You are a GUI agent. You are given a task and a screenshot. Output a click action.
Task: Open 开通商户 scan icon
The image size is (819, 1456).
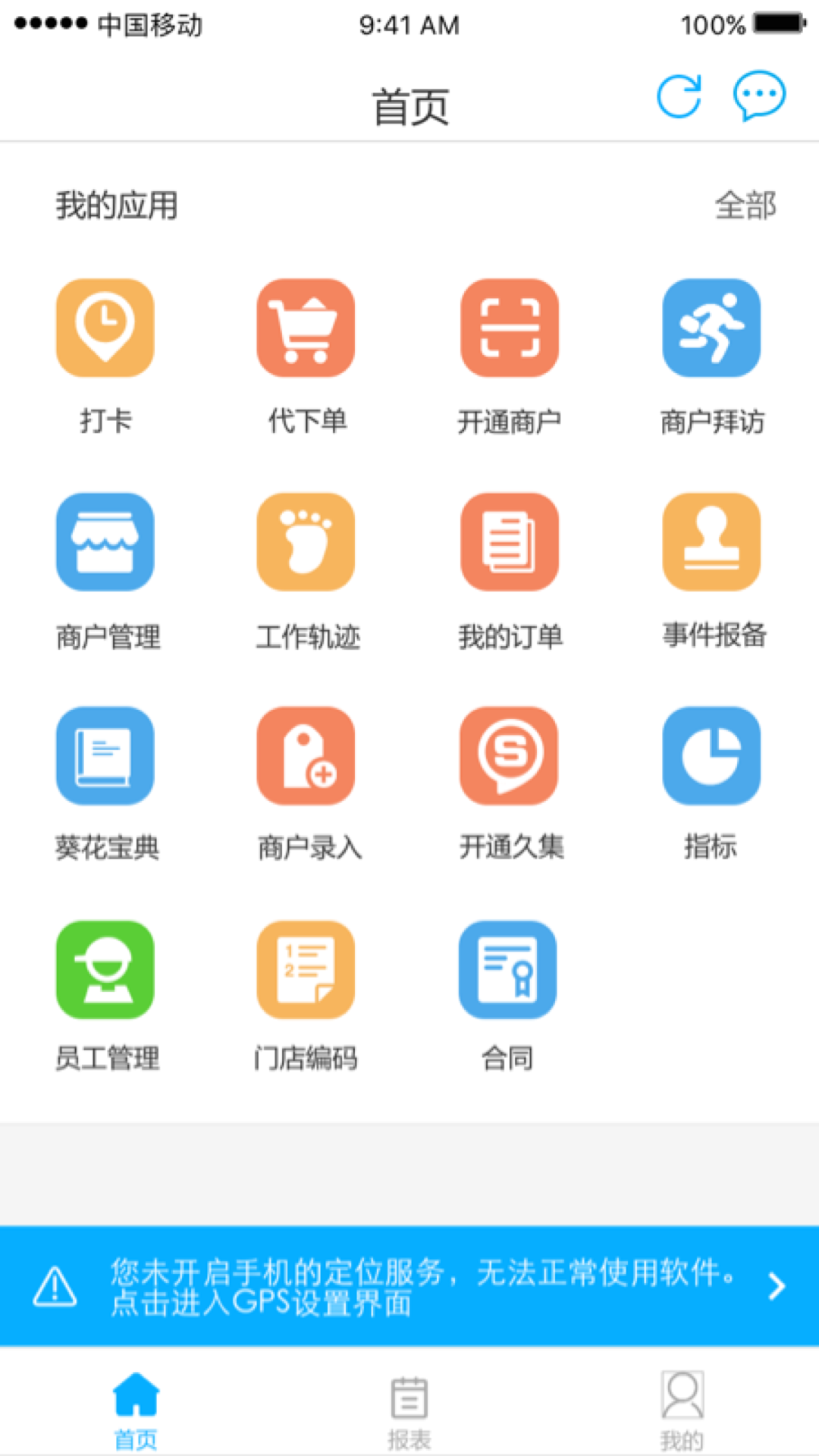pyautogui.click(x=509, y=328)
